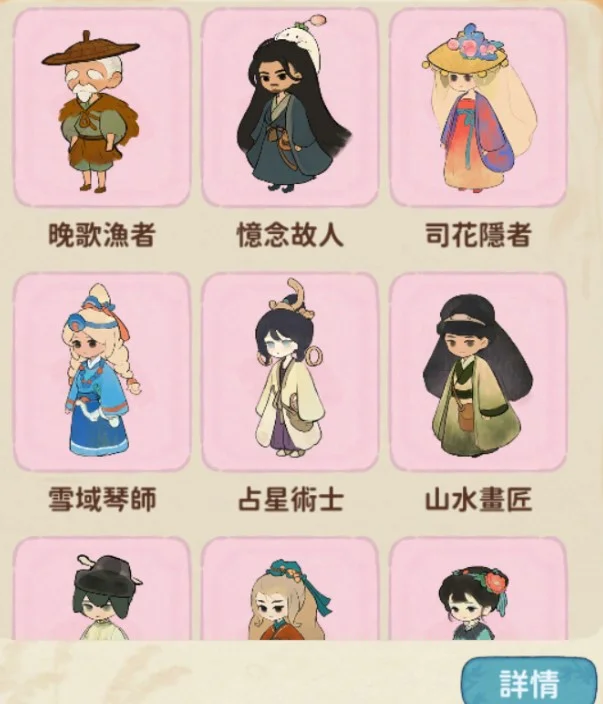Tap the 詳情 details button
Screen dimensions: 603x704
529,683
